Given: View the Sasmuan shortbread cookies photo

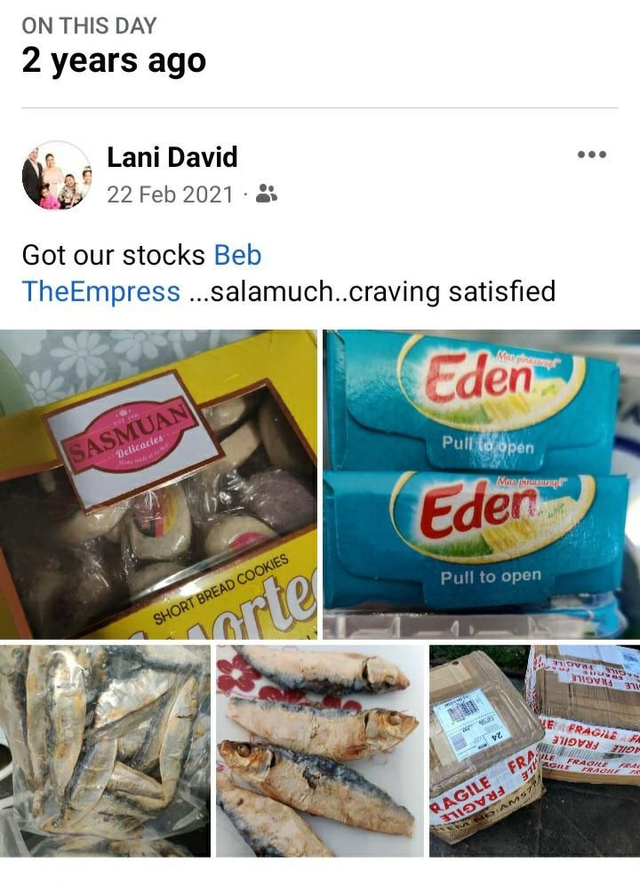Looking at the screenshot, I should coord(158,484).
